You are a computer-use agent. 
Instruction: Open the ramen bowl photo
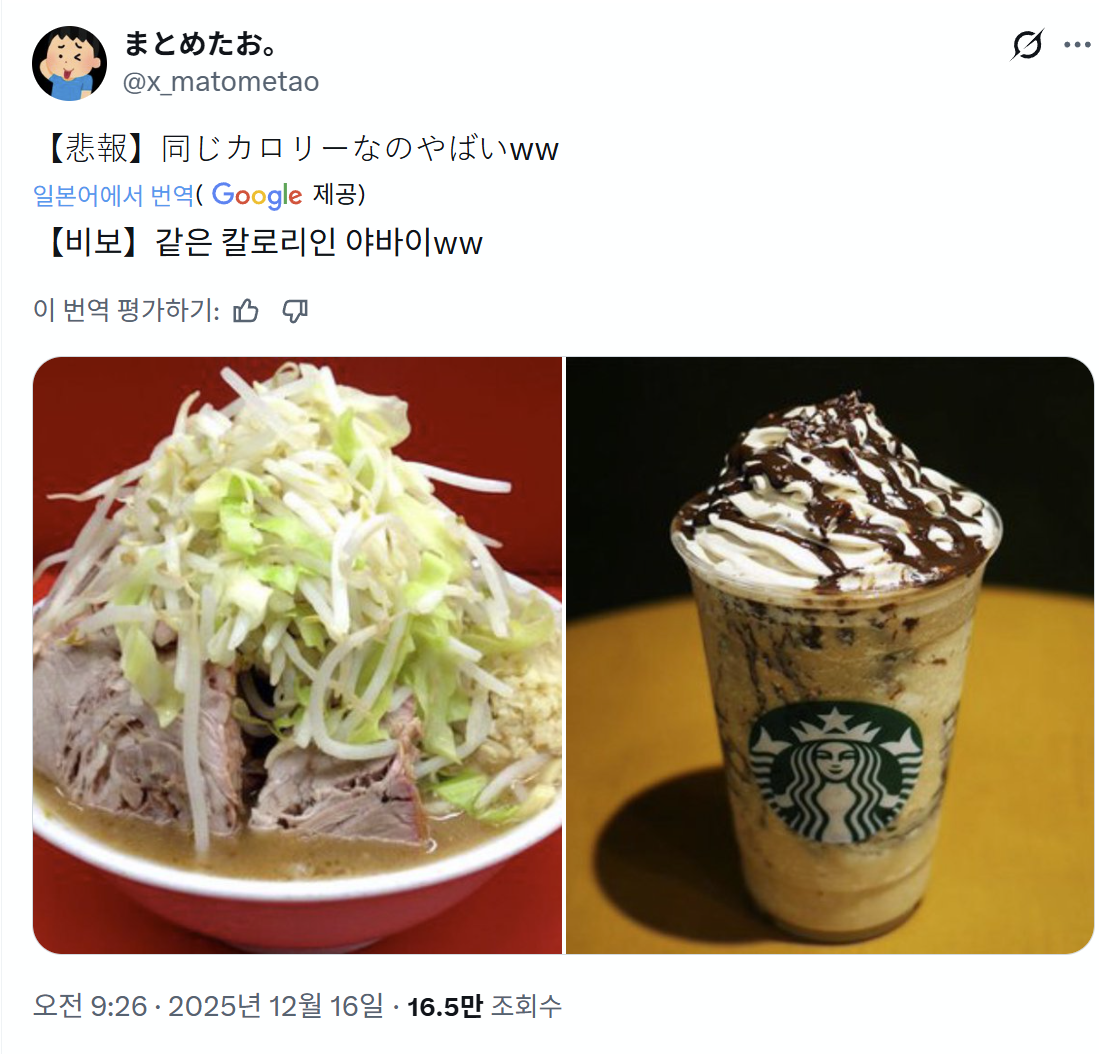[x=298, y=655]
